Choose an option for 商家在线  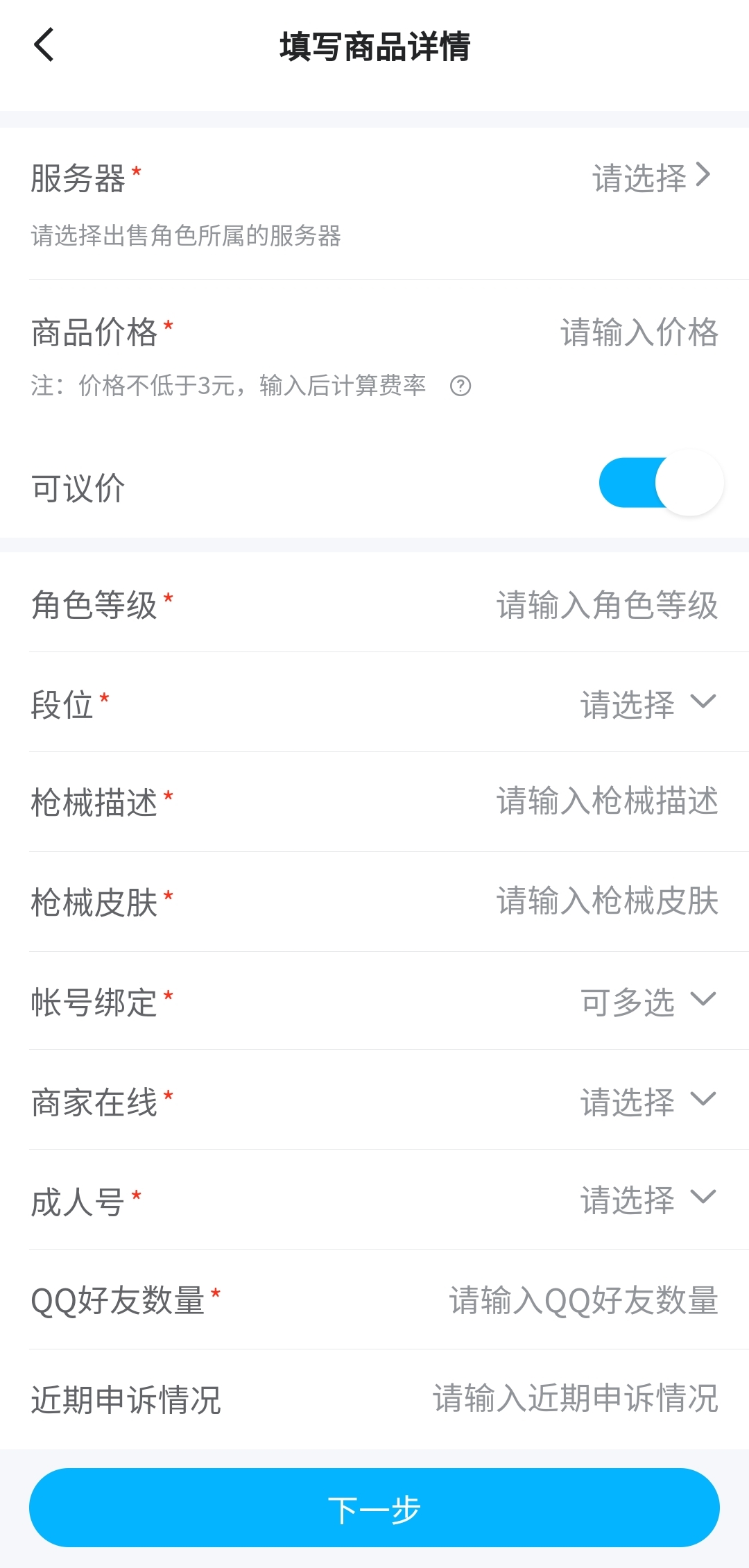coord(647,1102)
